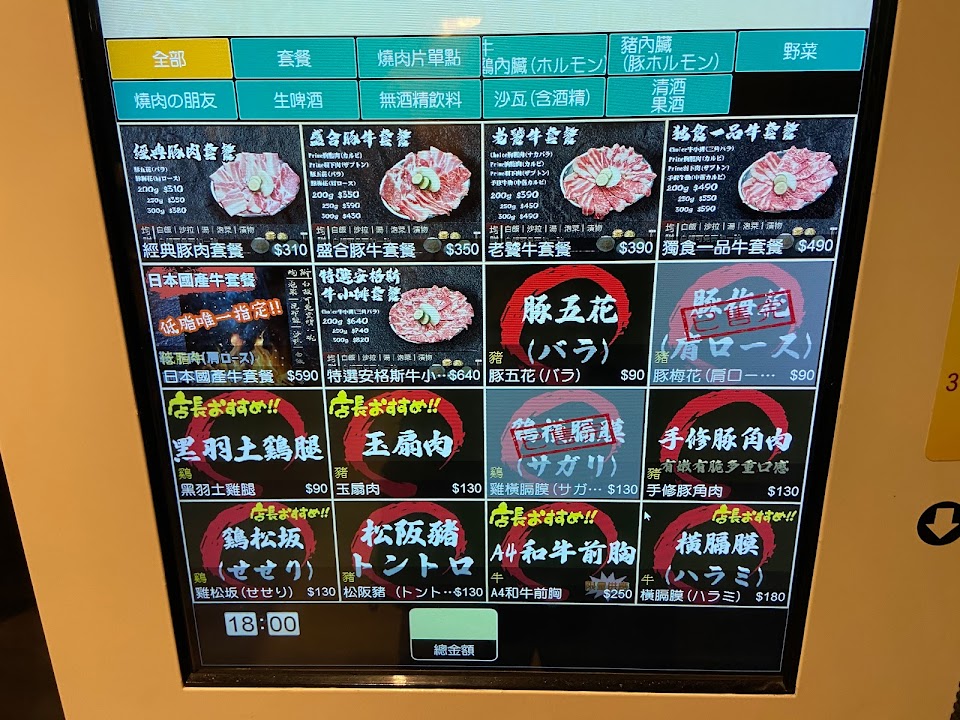Screen dimensions: 960x720
Task: Order the 黑羽土雞腿 $90 item
Action: pos(247,444)
